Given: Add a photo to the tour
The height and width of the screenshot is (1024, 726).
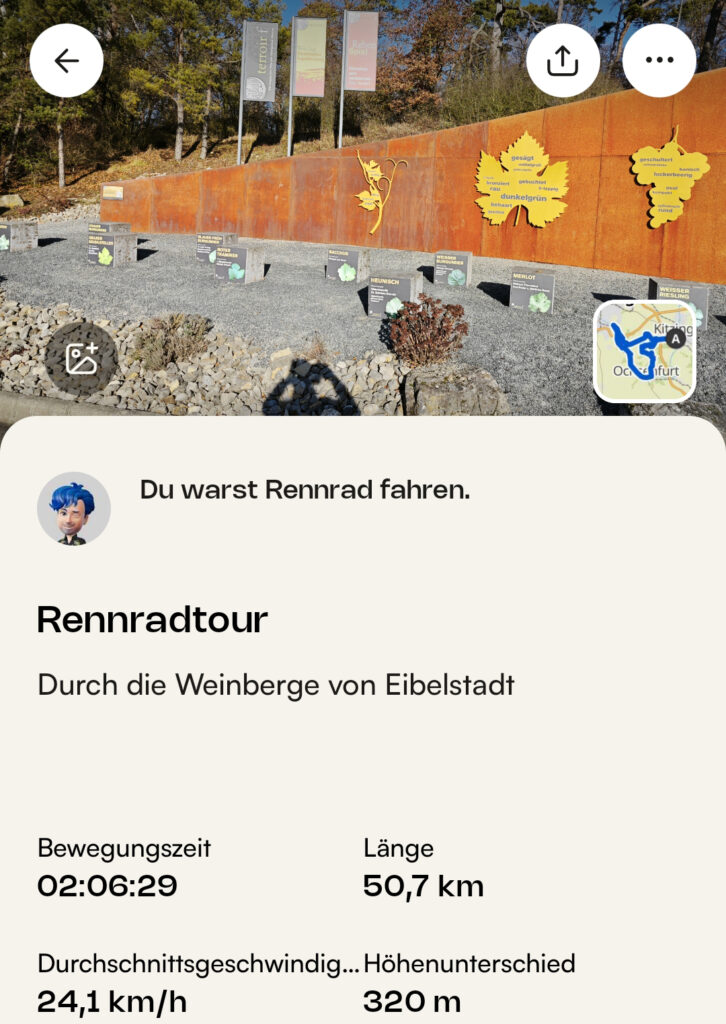Looking at the screenshot, I should (x=81, y=358).
